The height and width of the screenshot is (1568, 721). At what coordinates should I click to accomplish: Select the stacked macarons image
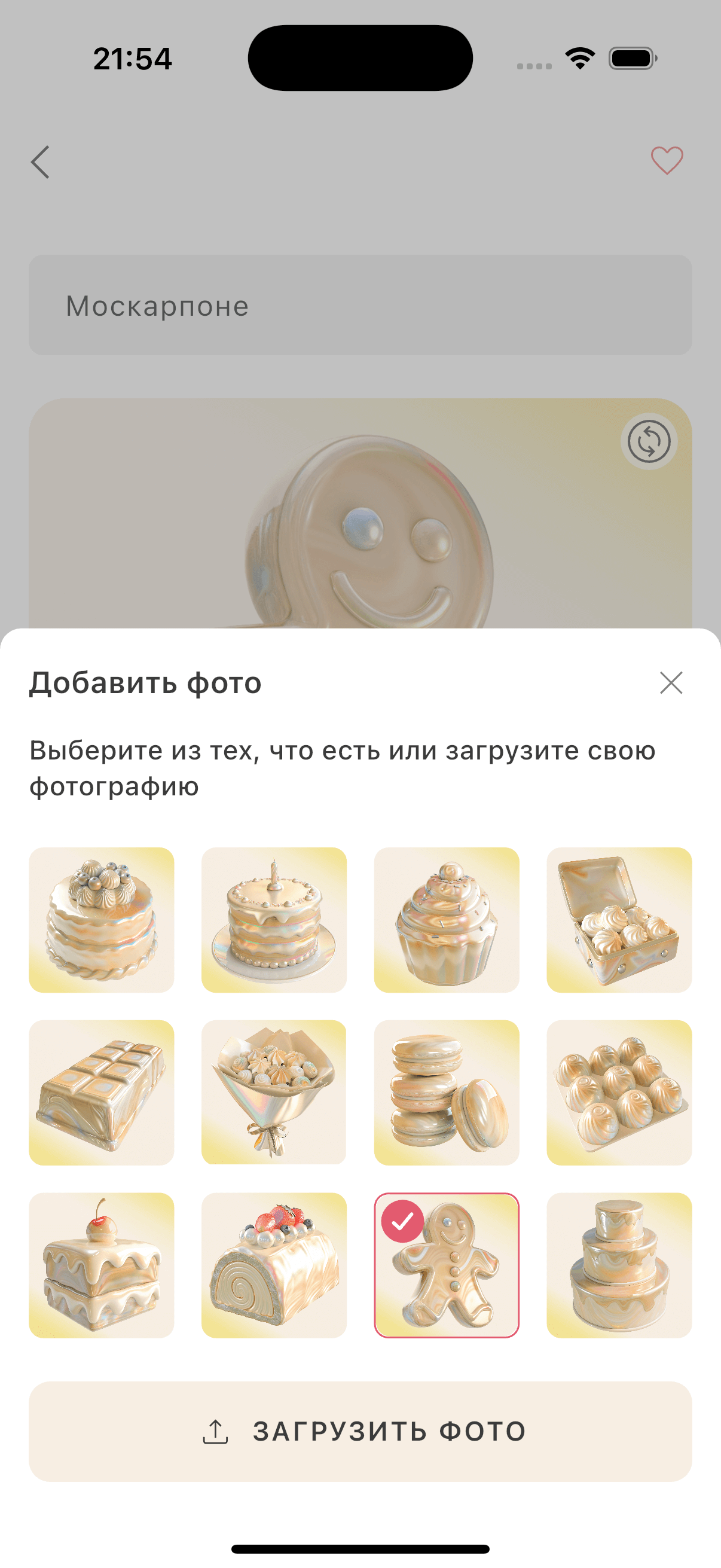point(447,1093)
